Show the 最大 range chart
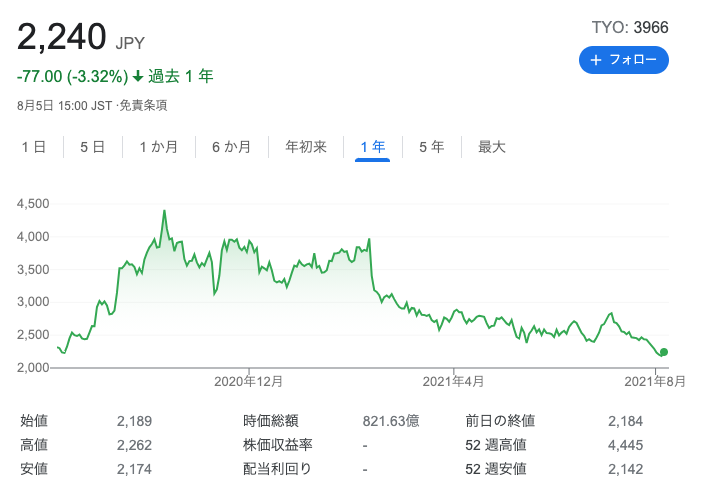 (492, 147)
